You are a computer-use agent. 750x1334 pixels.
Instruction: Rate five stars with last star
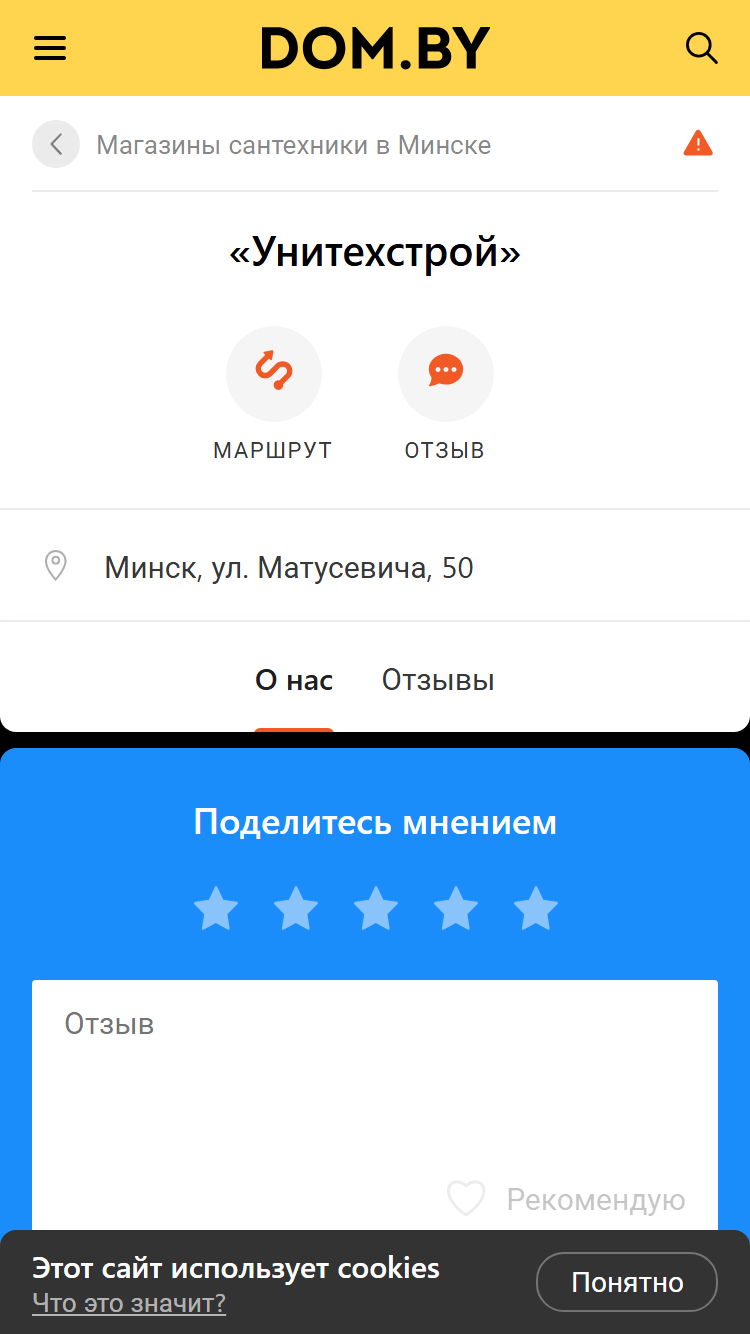click(x=536, y=908)
